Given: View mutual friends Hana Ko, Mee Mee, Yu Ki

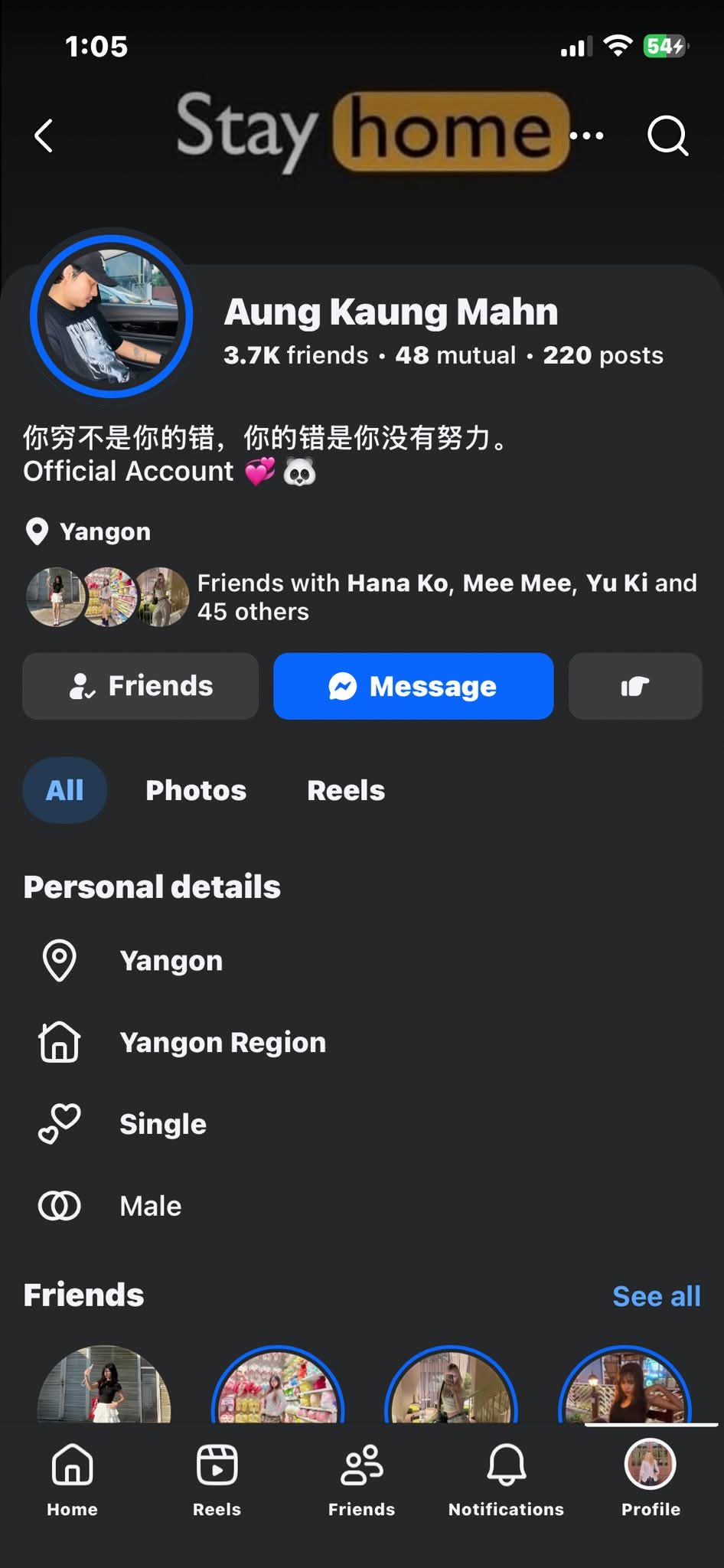Looking at the screenshot, I should (446, 597).
